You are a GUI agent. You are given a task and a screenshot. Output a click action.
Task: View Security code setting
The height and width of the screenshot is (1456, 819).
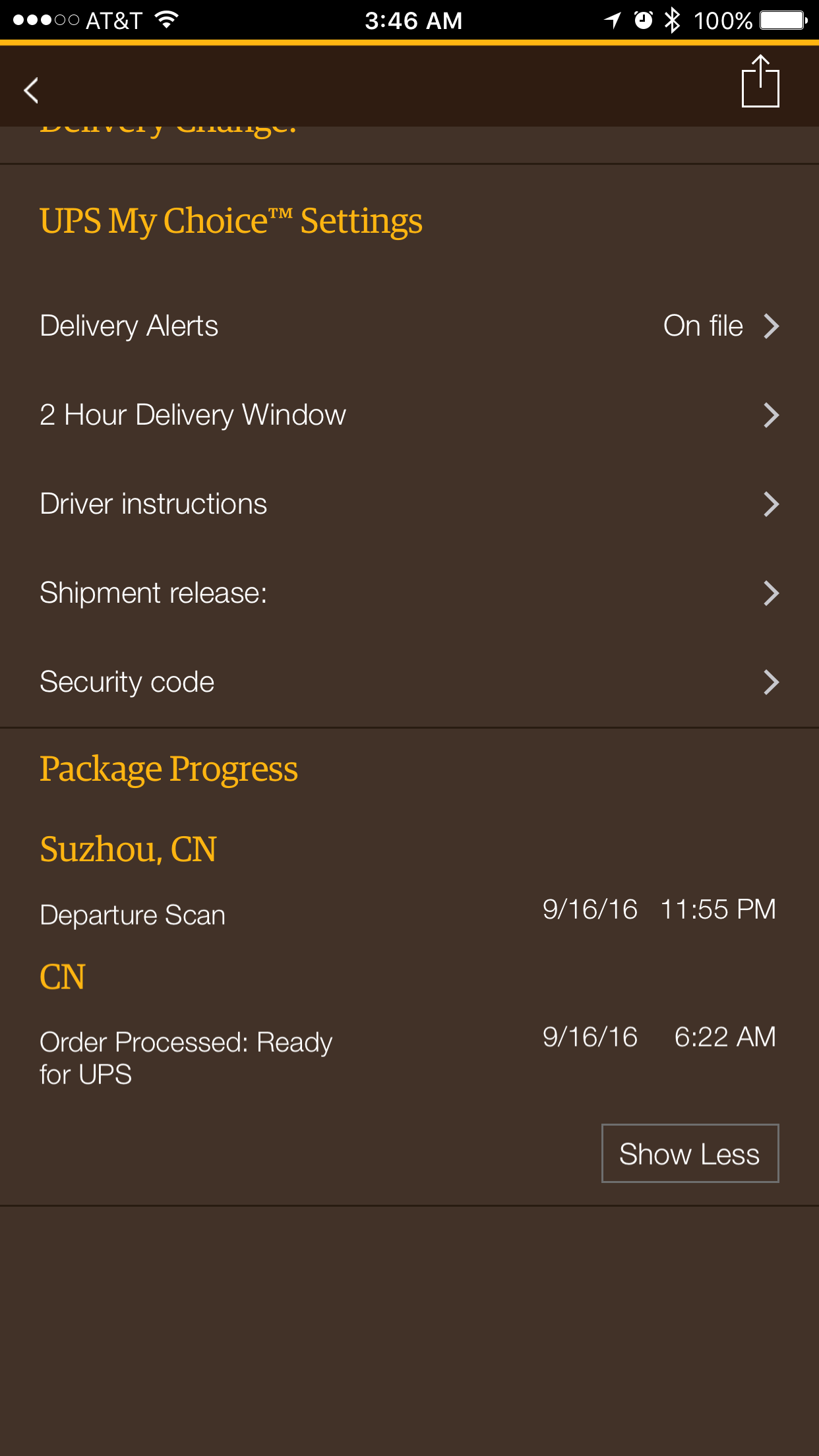(409, 682)
